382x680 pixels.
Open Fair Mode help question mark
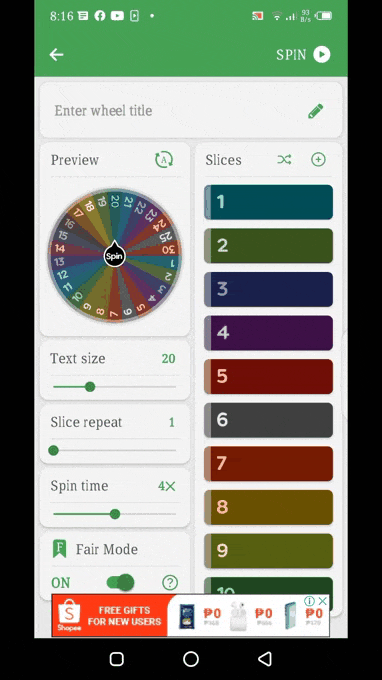(170, 582)
